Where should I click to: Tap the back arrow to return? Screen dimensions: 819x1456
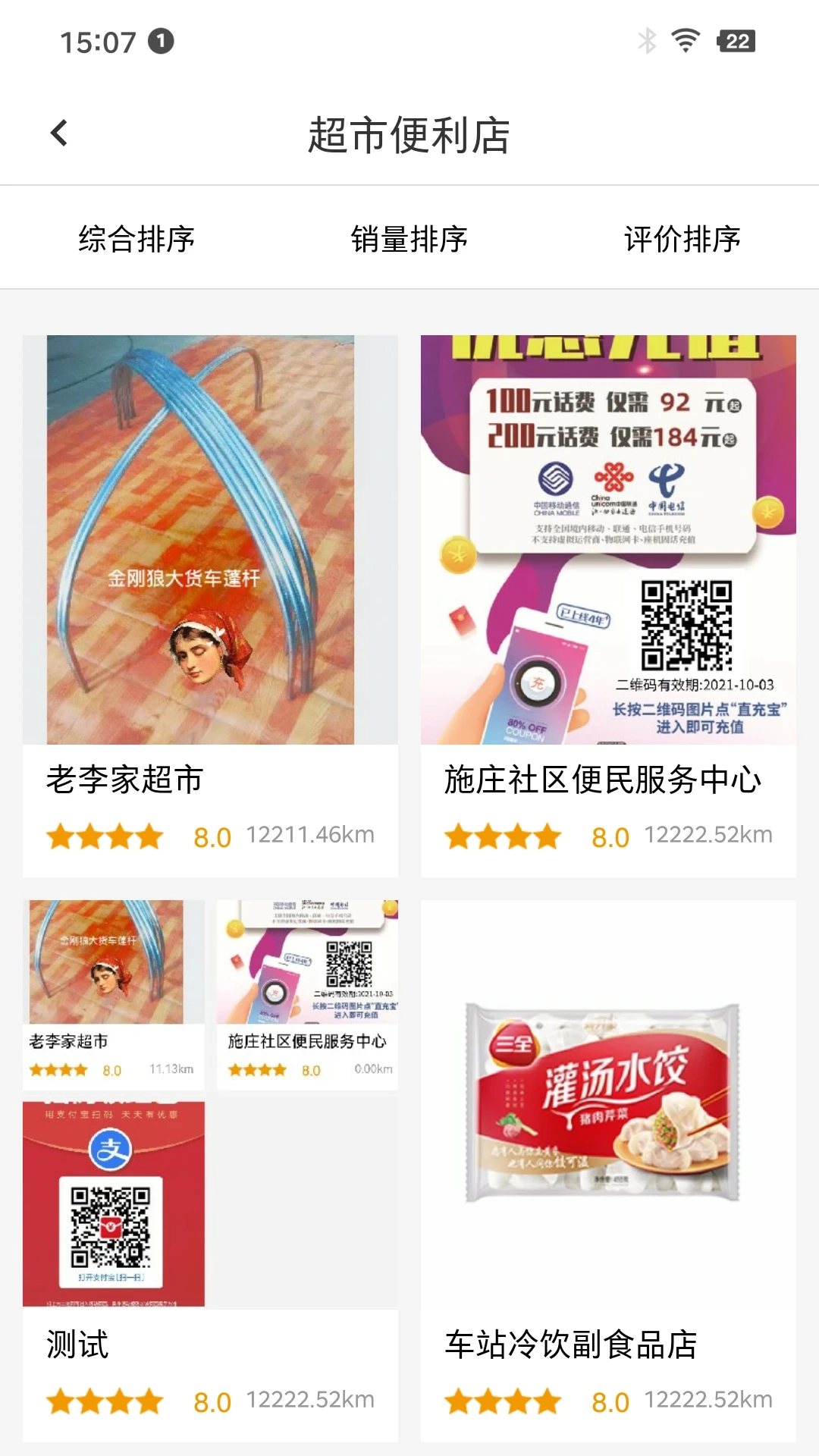click(x=59, y=132)
